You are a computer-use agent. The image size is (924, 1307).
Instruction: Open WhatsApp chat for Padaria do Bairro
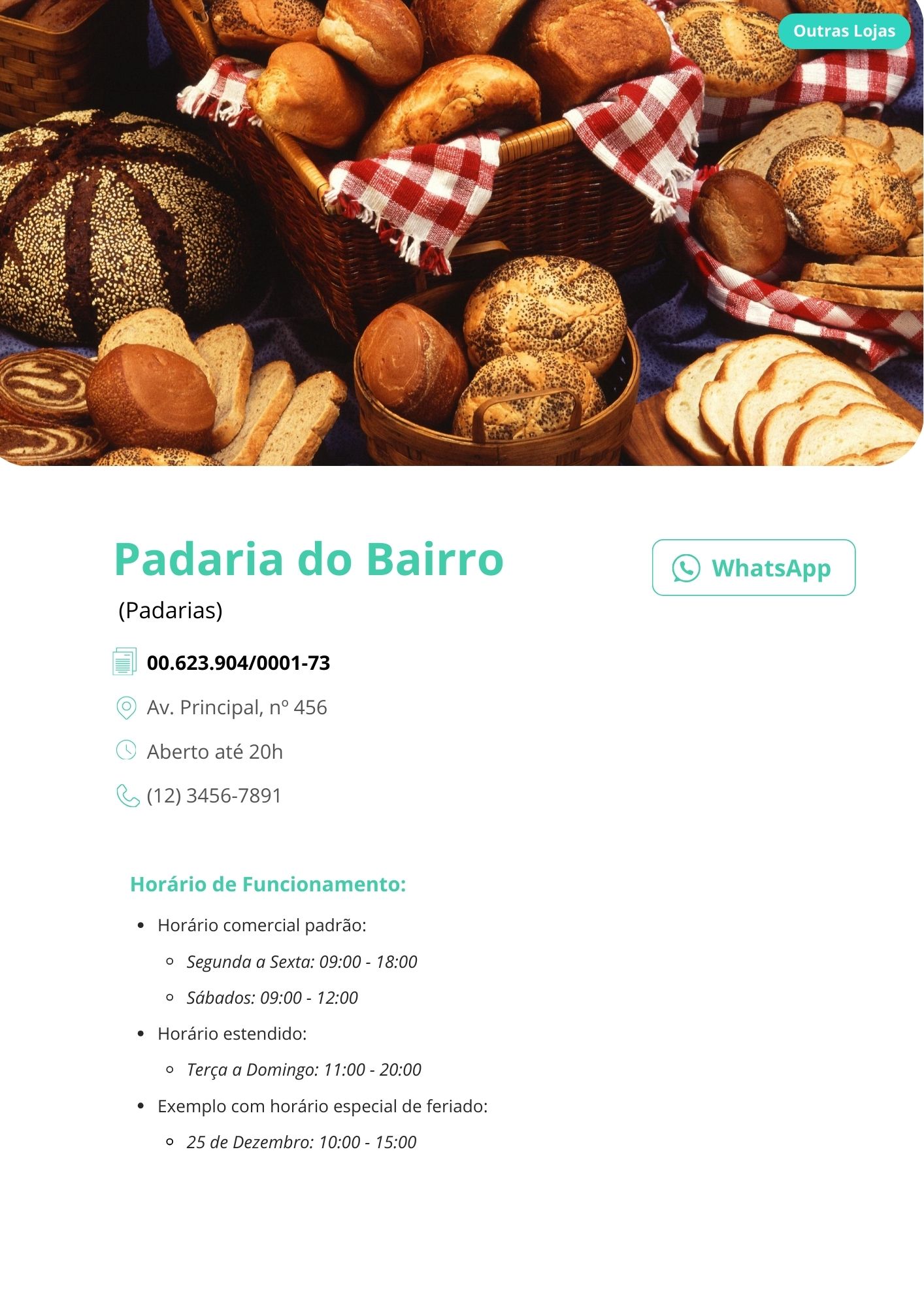click(753, 568)
